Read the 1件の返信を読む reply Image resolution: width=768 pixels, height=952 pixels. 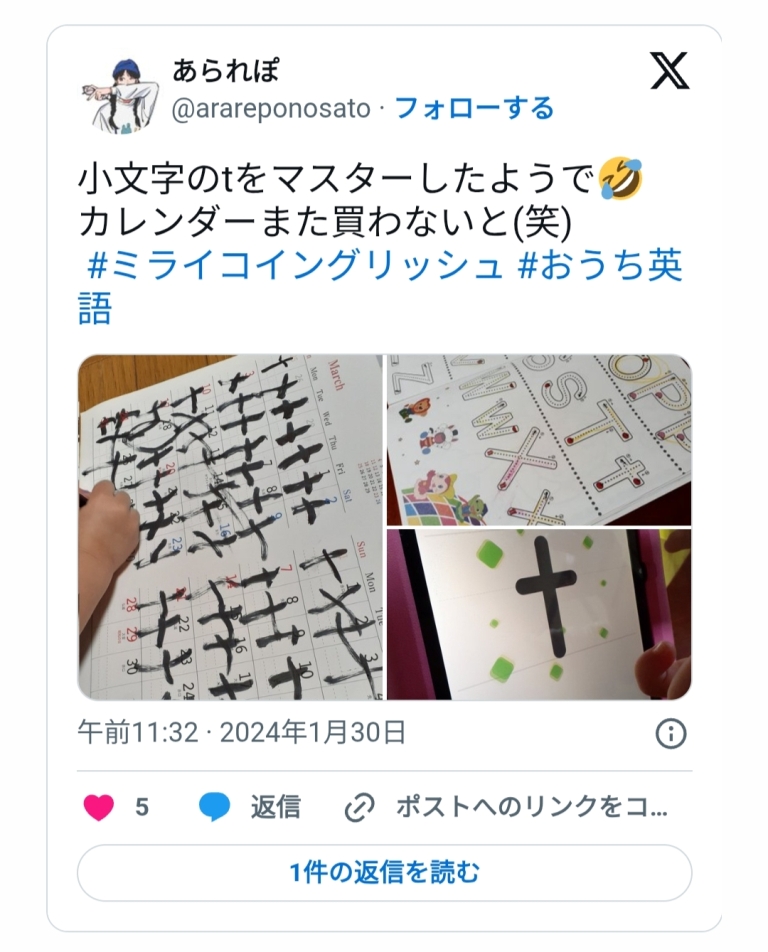click(384, 873)
